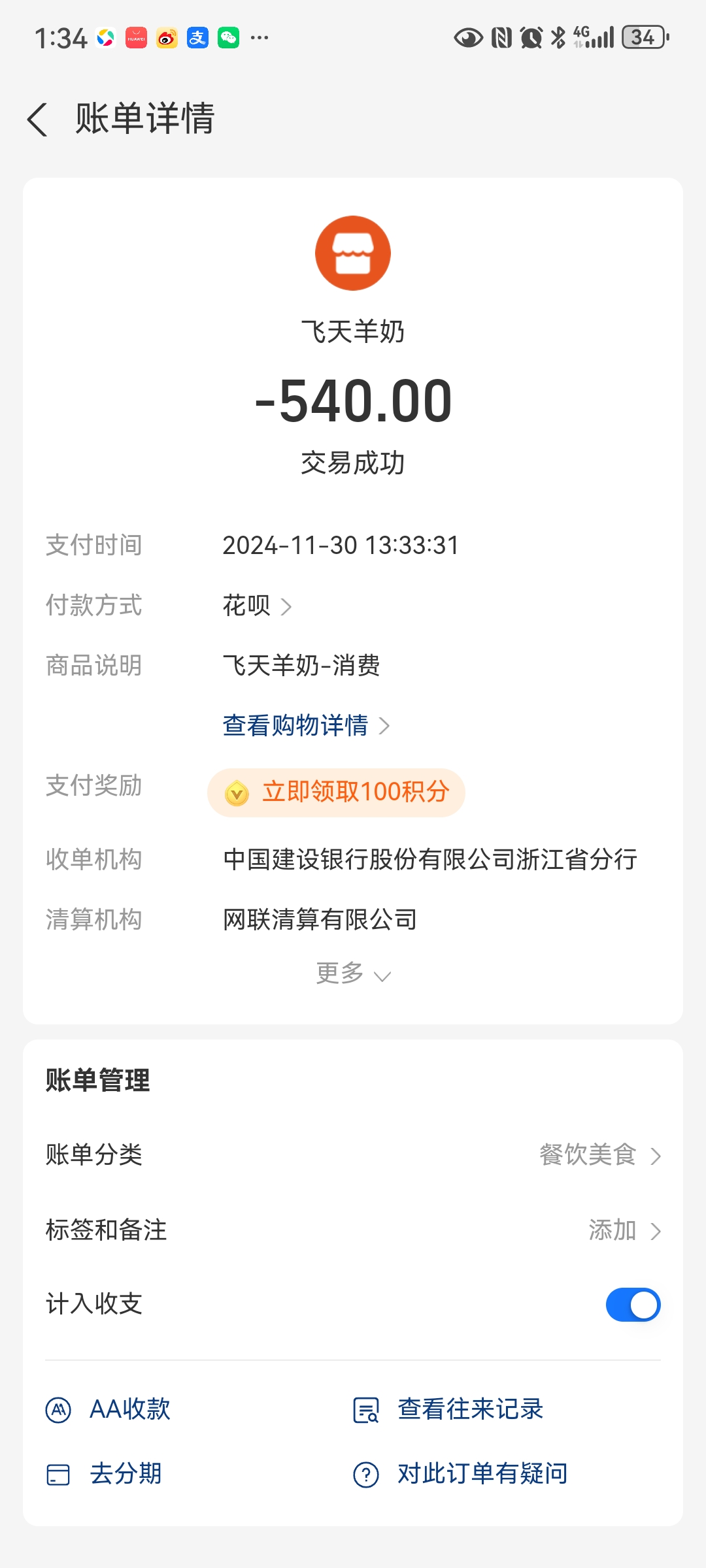Open 查看往来记录
Screen dimensions: 706x1568
(x=448, y=1409)
